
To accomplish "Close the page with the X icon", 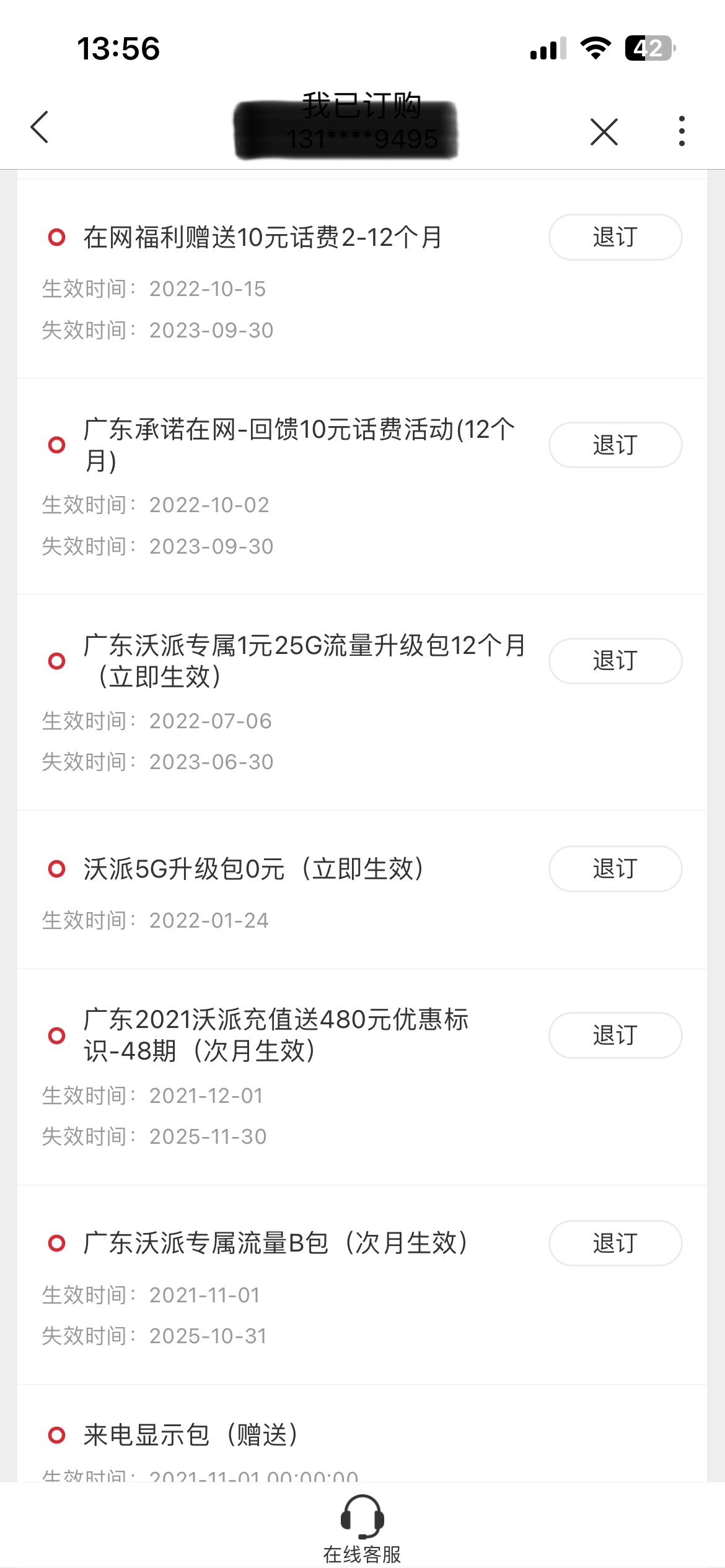I will pos(604,131).
